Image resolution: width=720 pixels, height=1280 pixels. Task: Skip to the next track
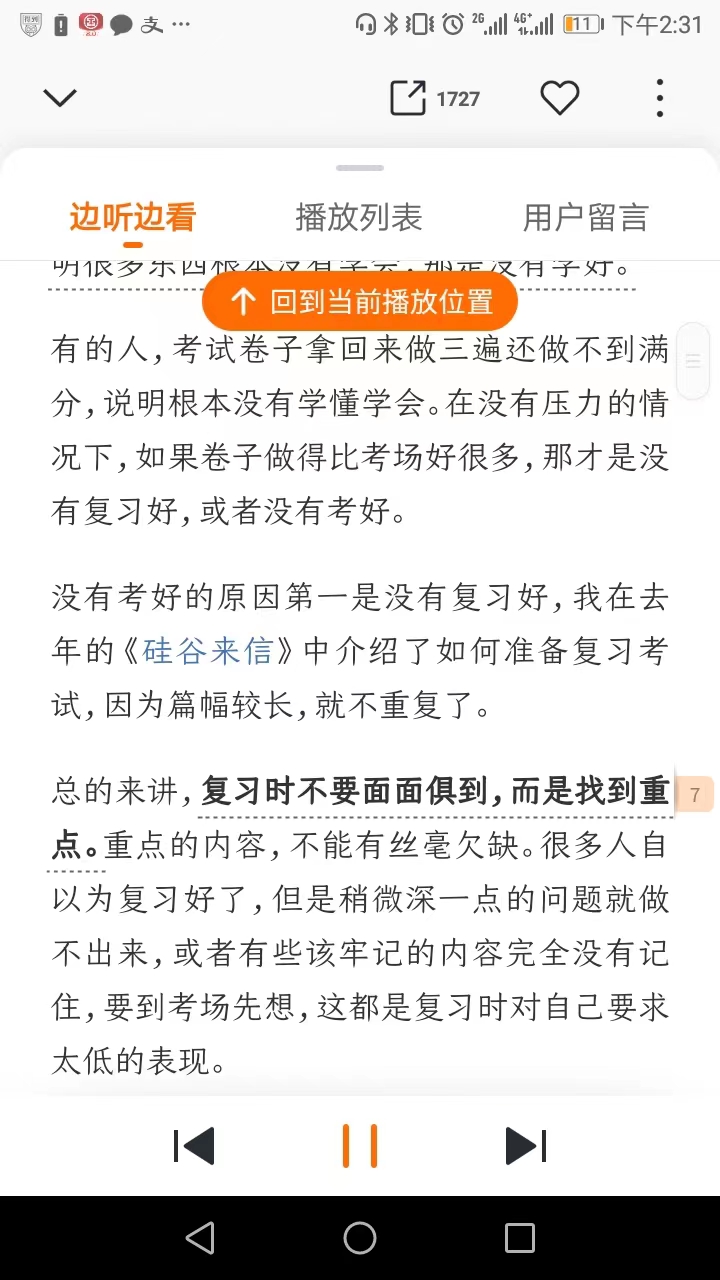[x=526, y=1146]
